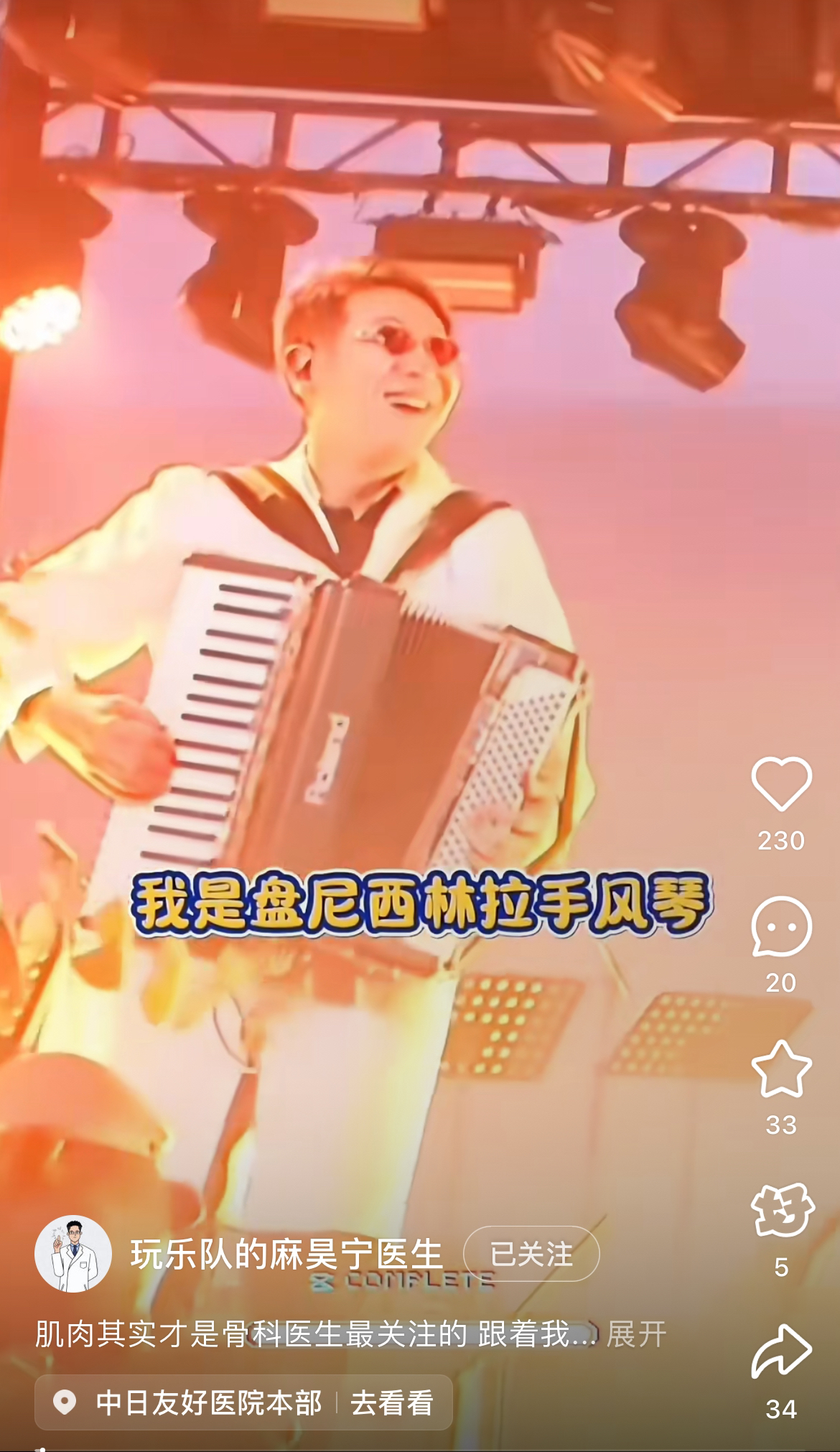Like this video with the heart icon
Screen dimensions: 840x1452
781,784
